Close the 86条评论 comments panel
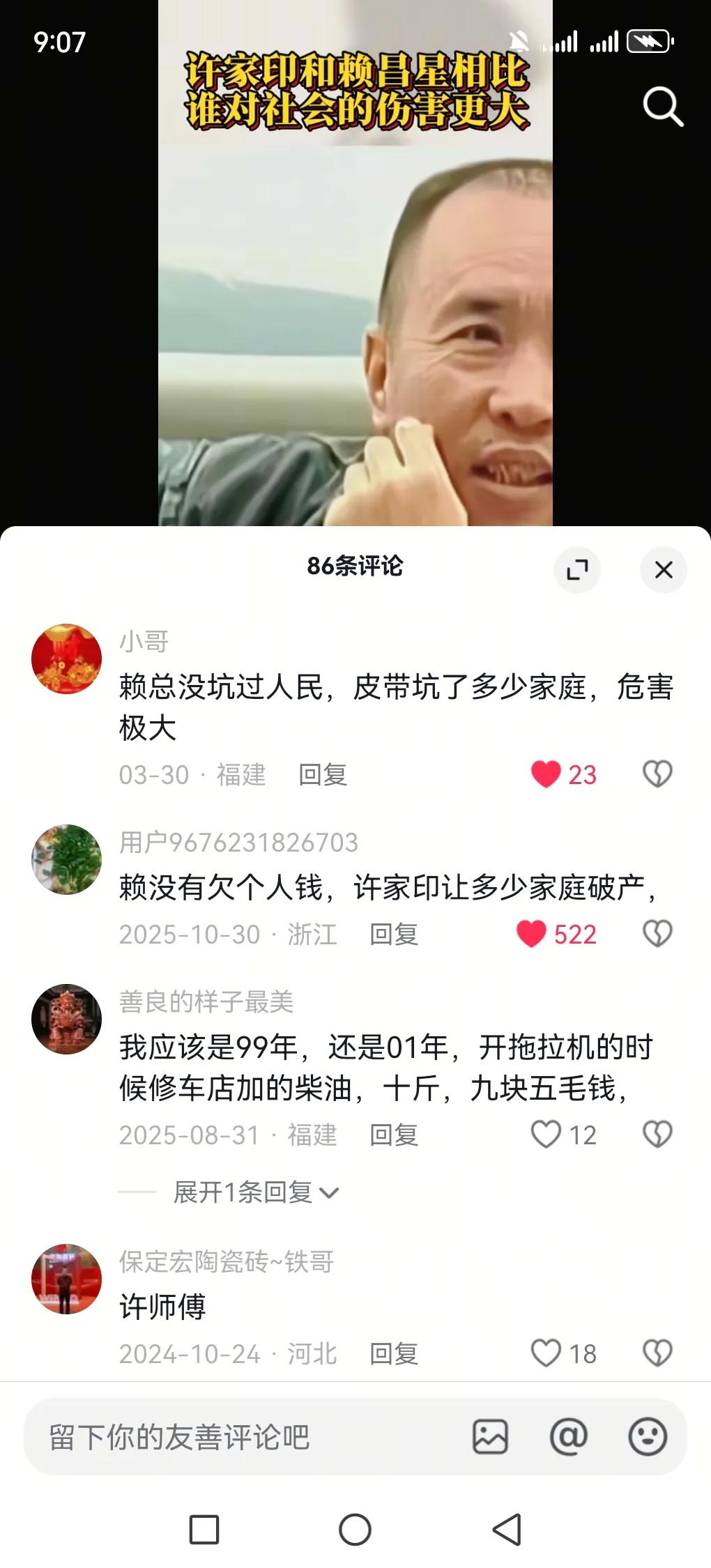The image size is (711, 1568). coord(663,569)
